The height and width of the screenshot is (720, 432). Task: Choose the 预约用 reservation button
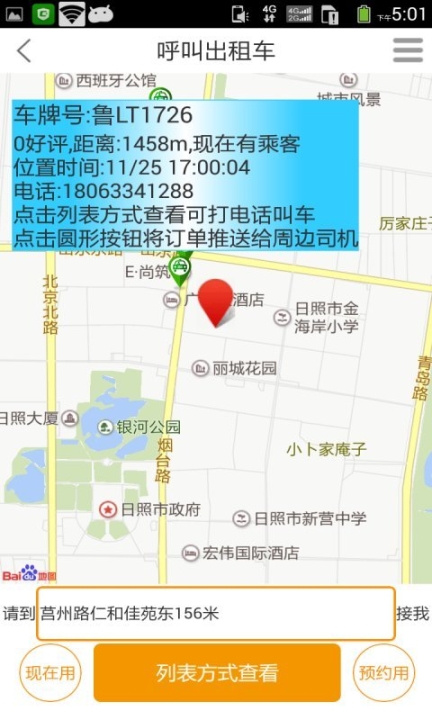(x=384, y=673)
